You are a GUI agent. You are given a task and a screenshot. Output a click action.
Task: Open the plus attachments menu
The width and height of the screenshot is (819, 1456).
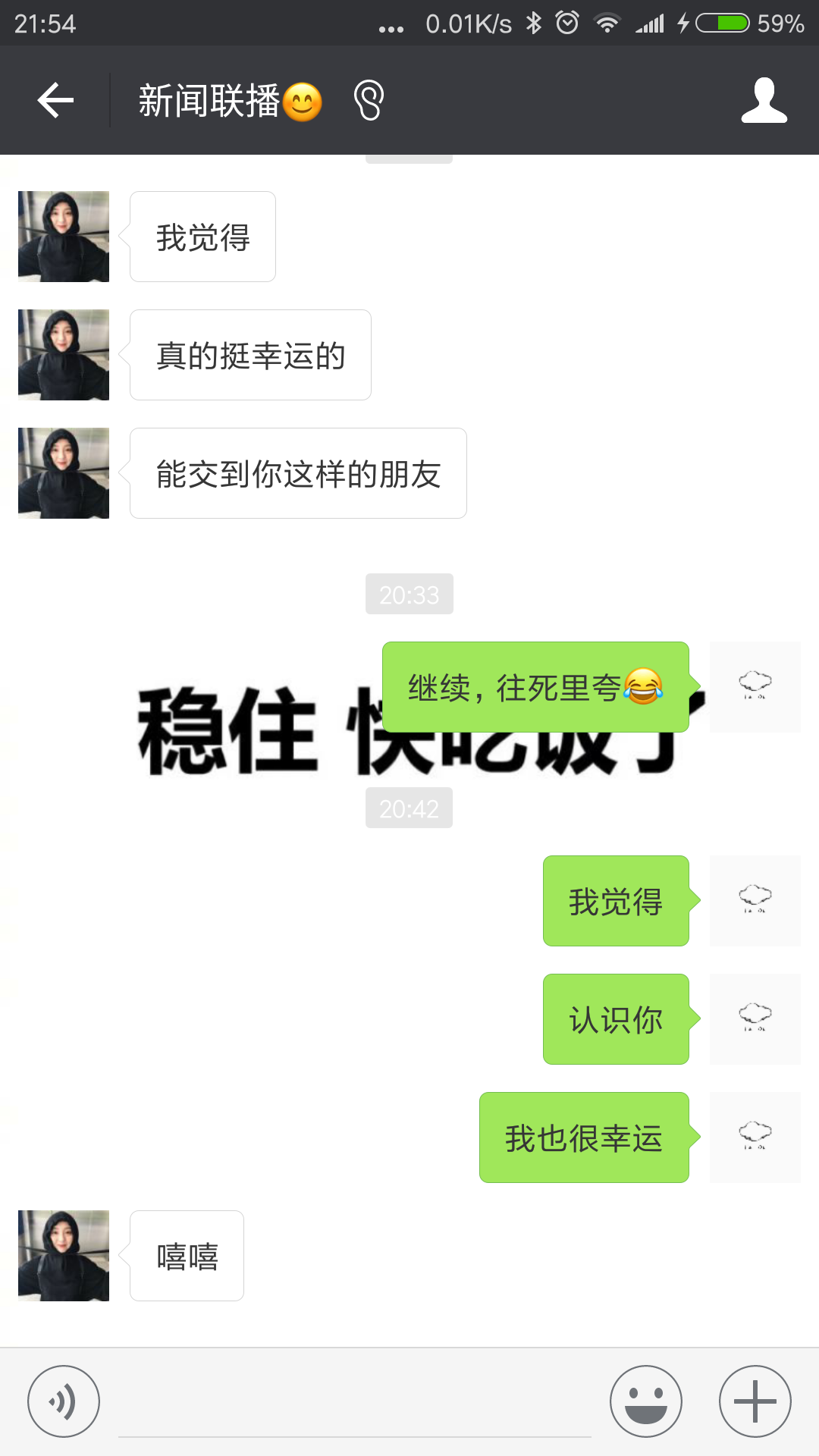tap(755, 1401)
